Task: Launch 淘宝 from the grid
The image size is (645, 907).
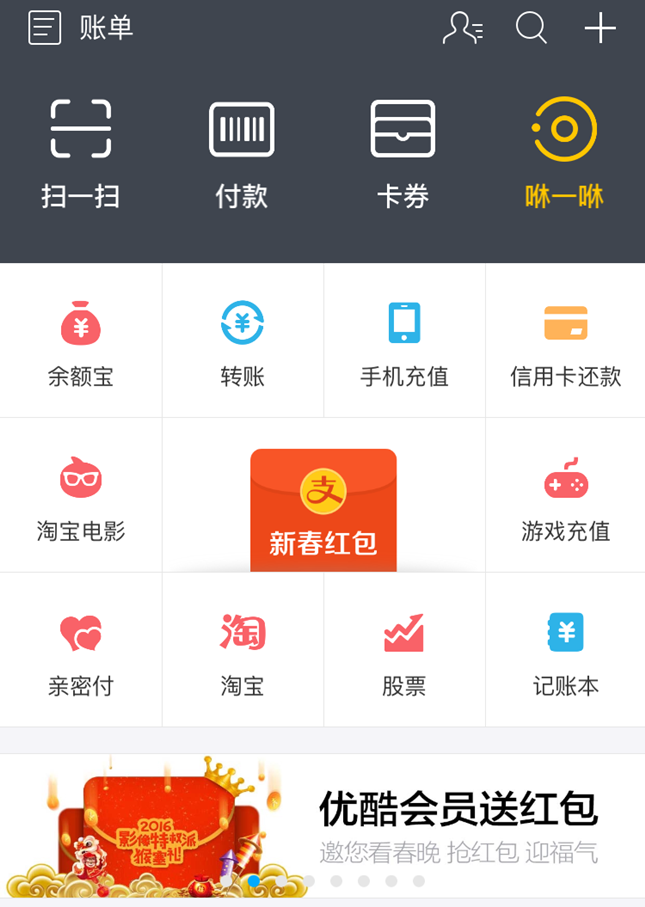Action: (242, 651)
